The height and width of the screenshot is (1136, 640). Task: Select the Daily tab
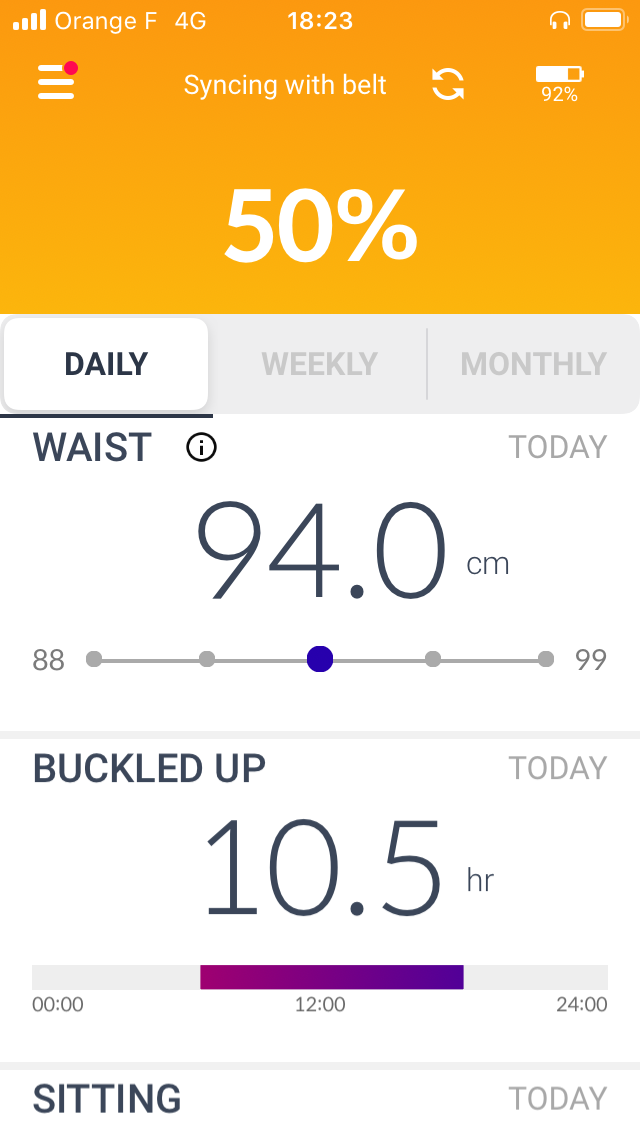click(x=106, y=364)
